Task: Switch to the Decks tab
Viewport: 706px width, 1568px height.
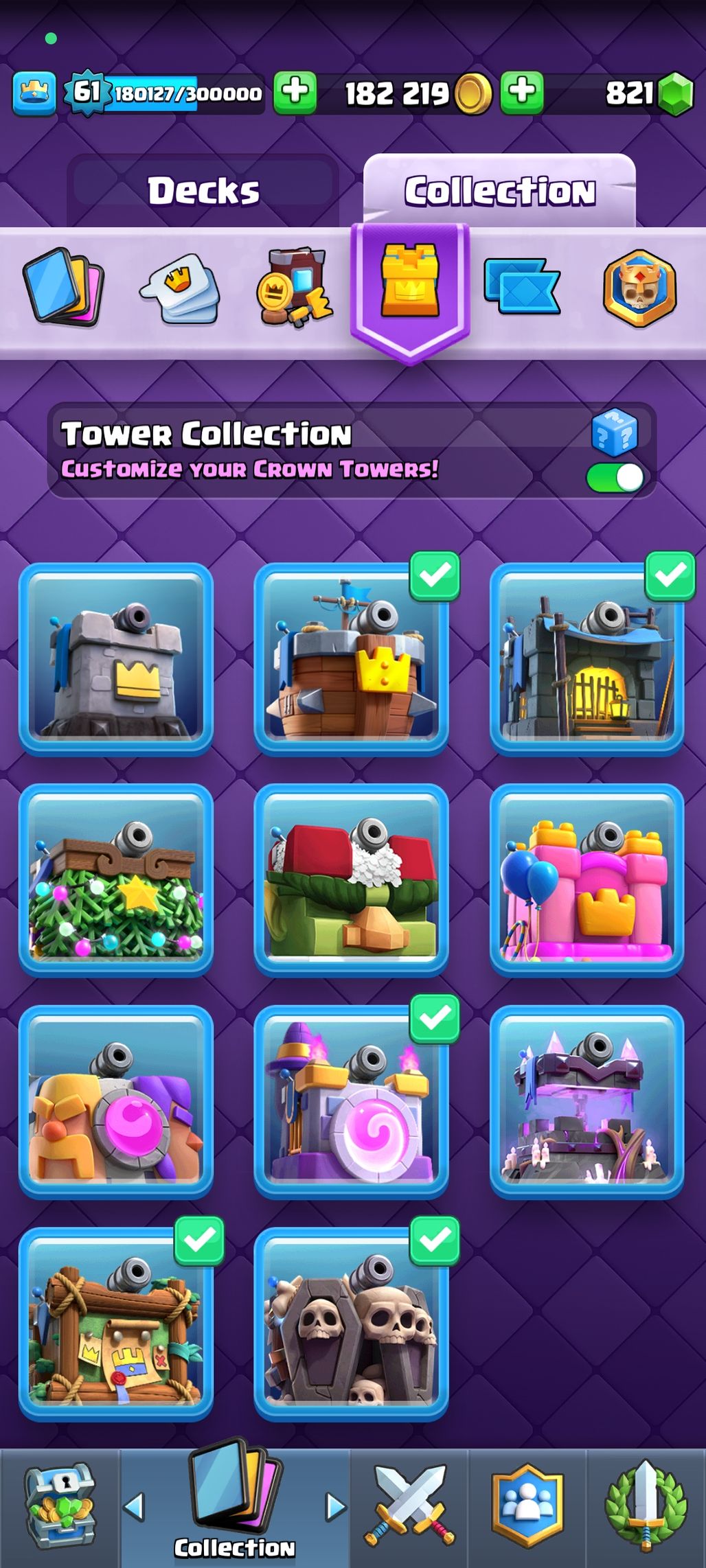Action: [x=203, y=191]
